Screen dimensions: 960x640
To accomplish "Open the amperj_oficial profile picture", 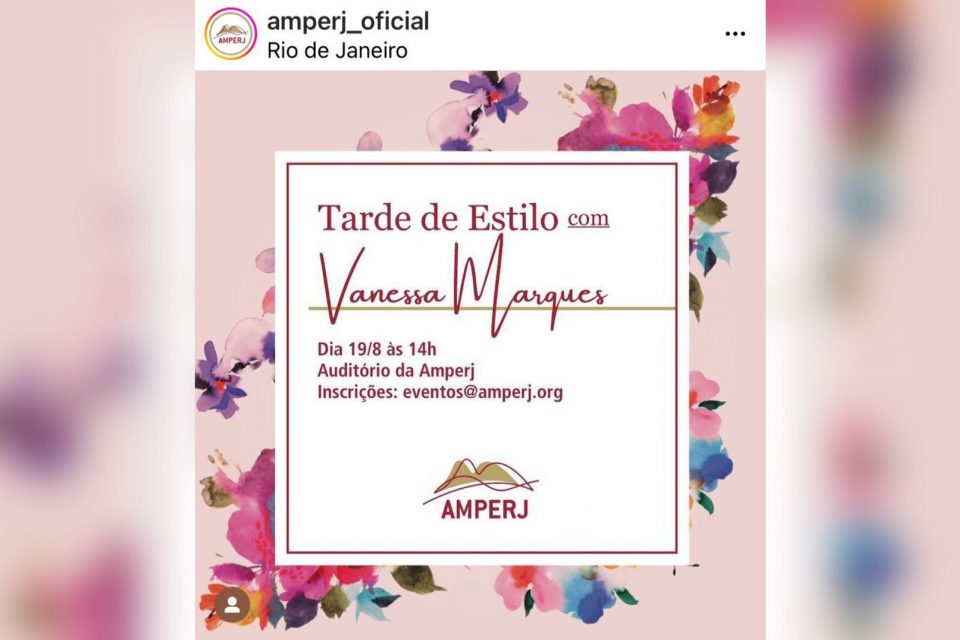I will click(231, 34).
